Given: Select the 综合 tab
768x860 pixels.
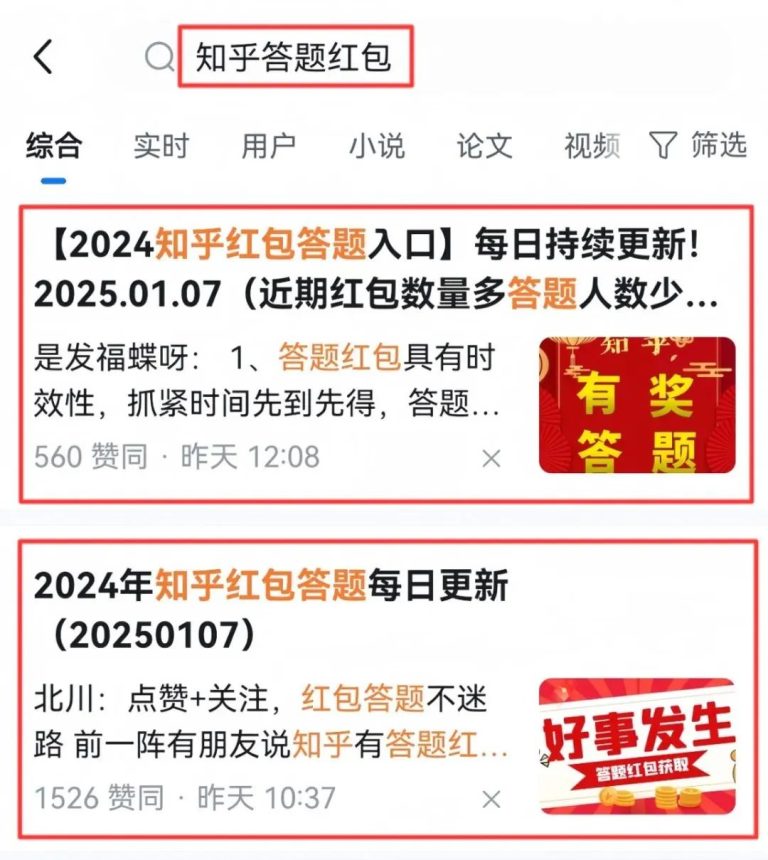Looking at the screenshot, I should point(54,146).
